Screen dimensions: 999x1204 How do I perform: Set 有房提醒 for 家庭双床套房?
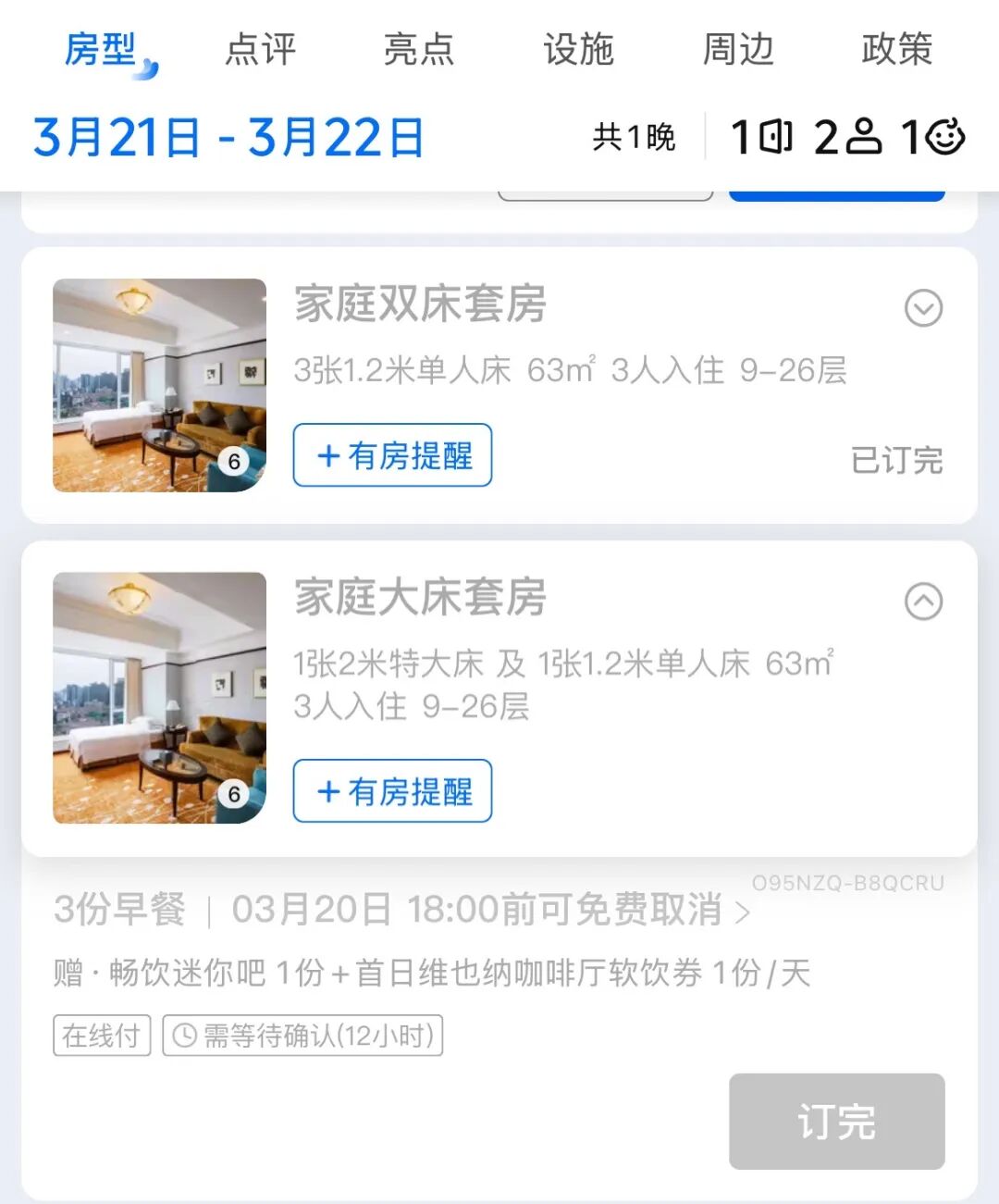click(392, 455)
